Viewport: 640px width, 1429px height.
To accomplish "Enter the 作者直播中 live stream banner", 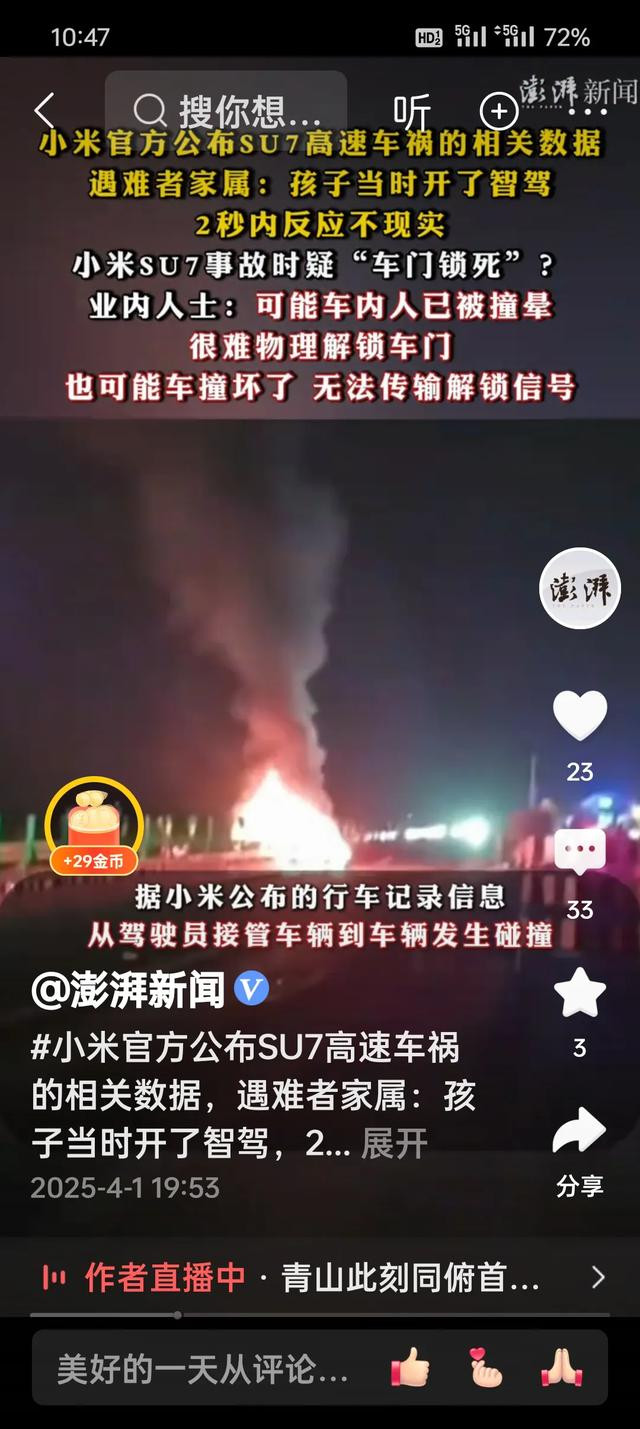I will (x=320, y=1277).
